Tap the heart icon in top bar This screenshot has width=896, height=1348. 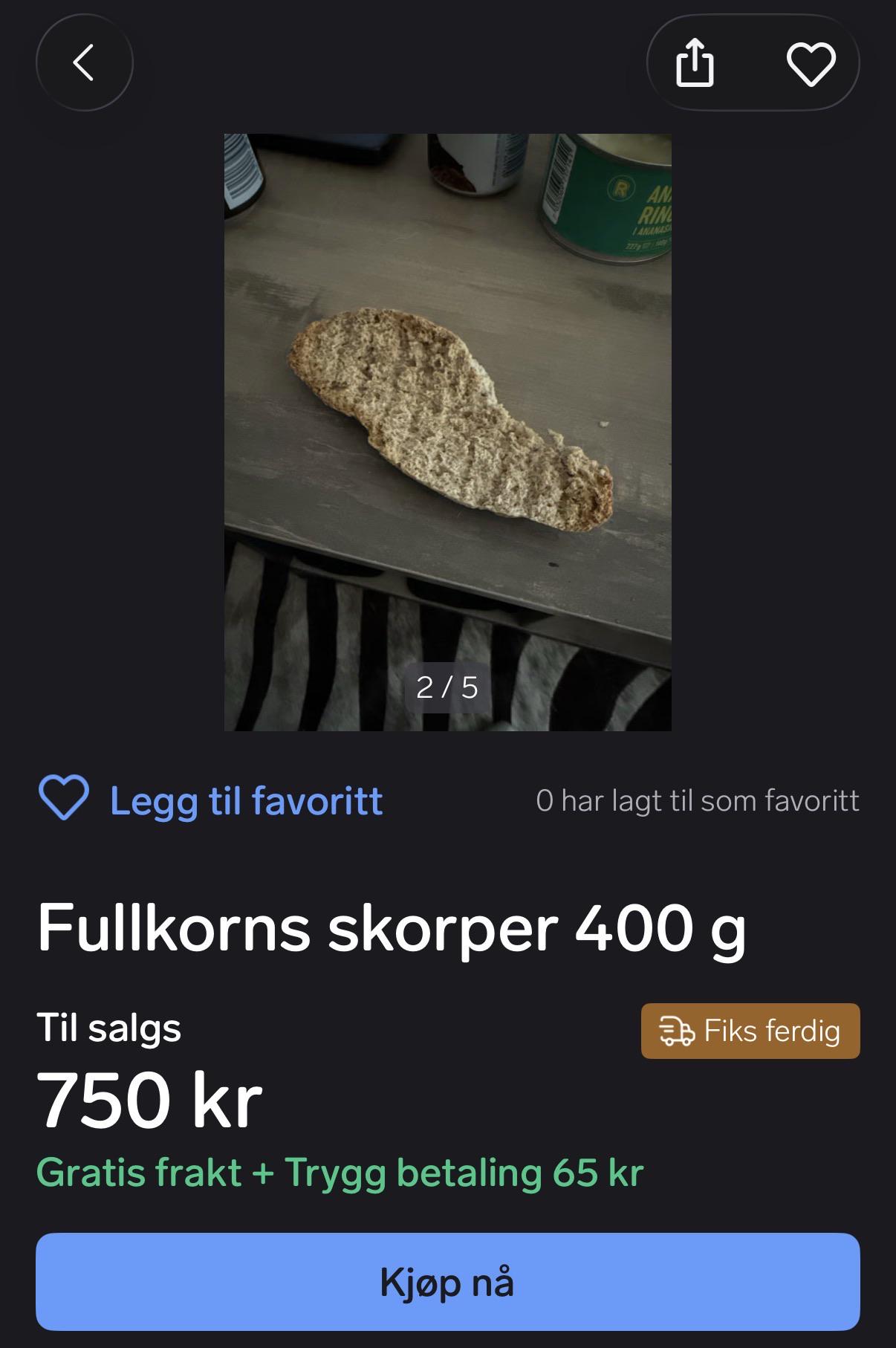click(811, 64)
